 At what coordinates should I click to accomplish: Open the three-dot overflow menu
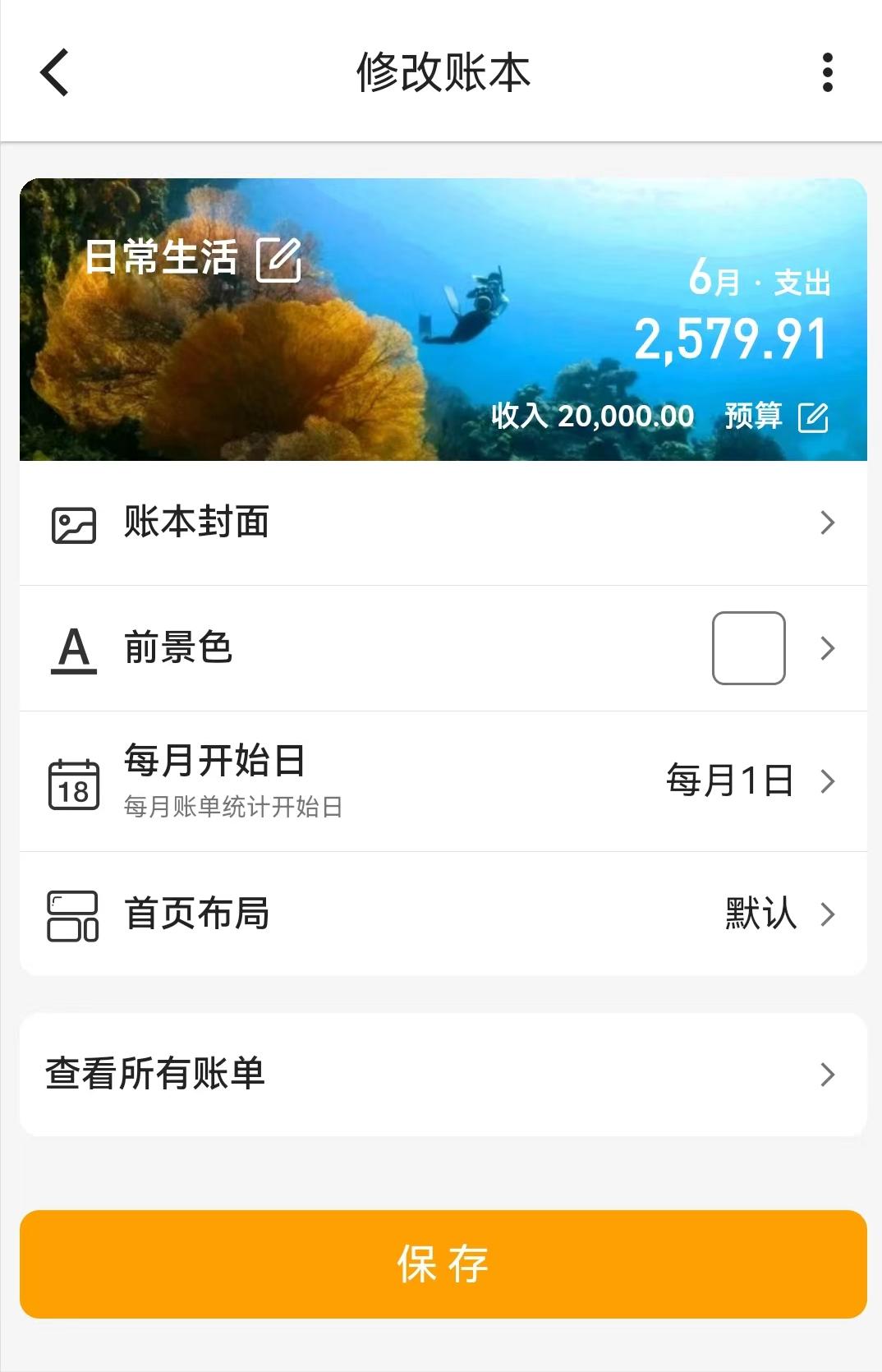[828, 73]
